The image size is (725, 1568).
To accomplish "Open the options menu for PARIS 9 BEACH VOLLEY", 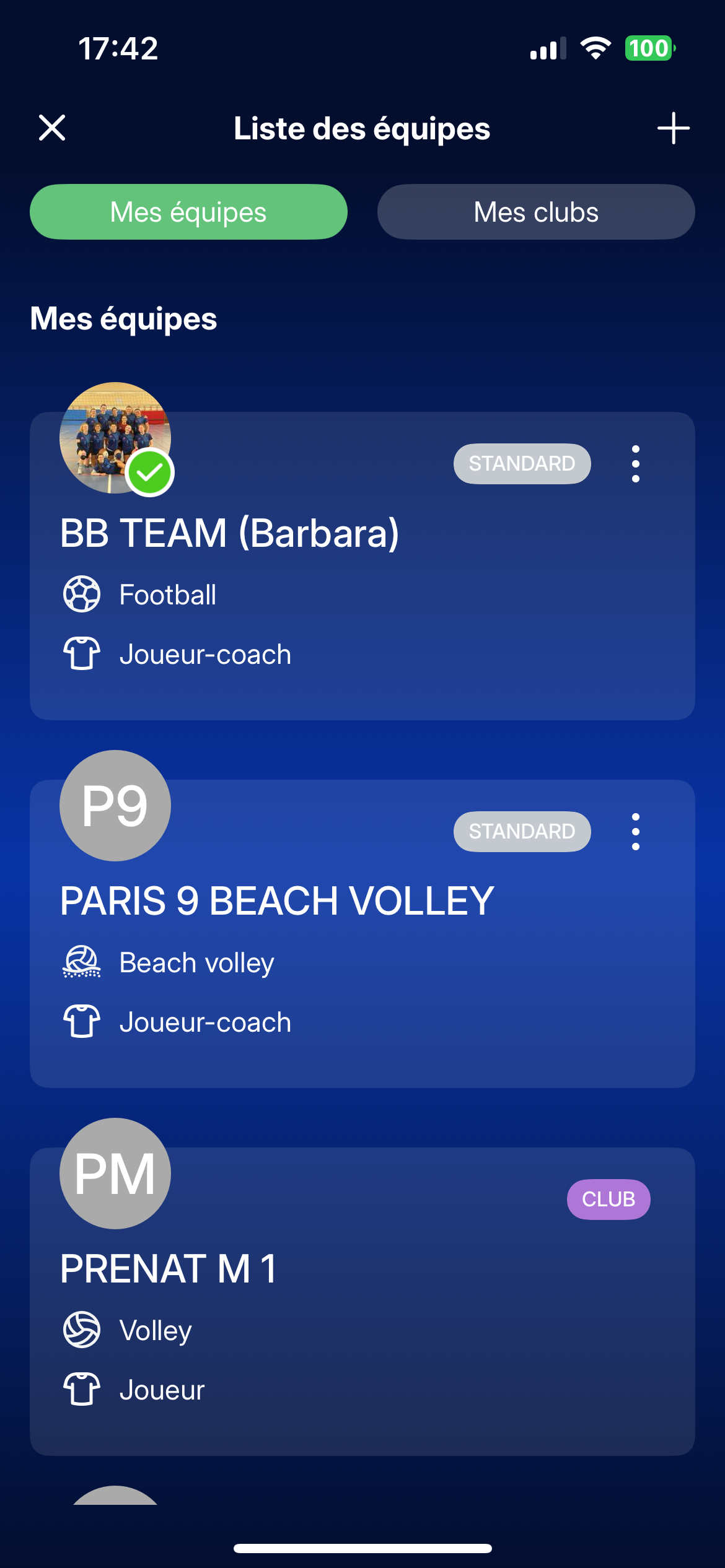I will pos(635,832).
